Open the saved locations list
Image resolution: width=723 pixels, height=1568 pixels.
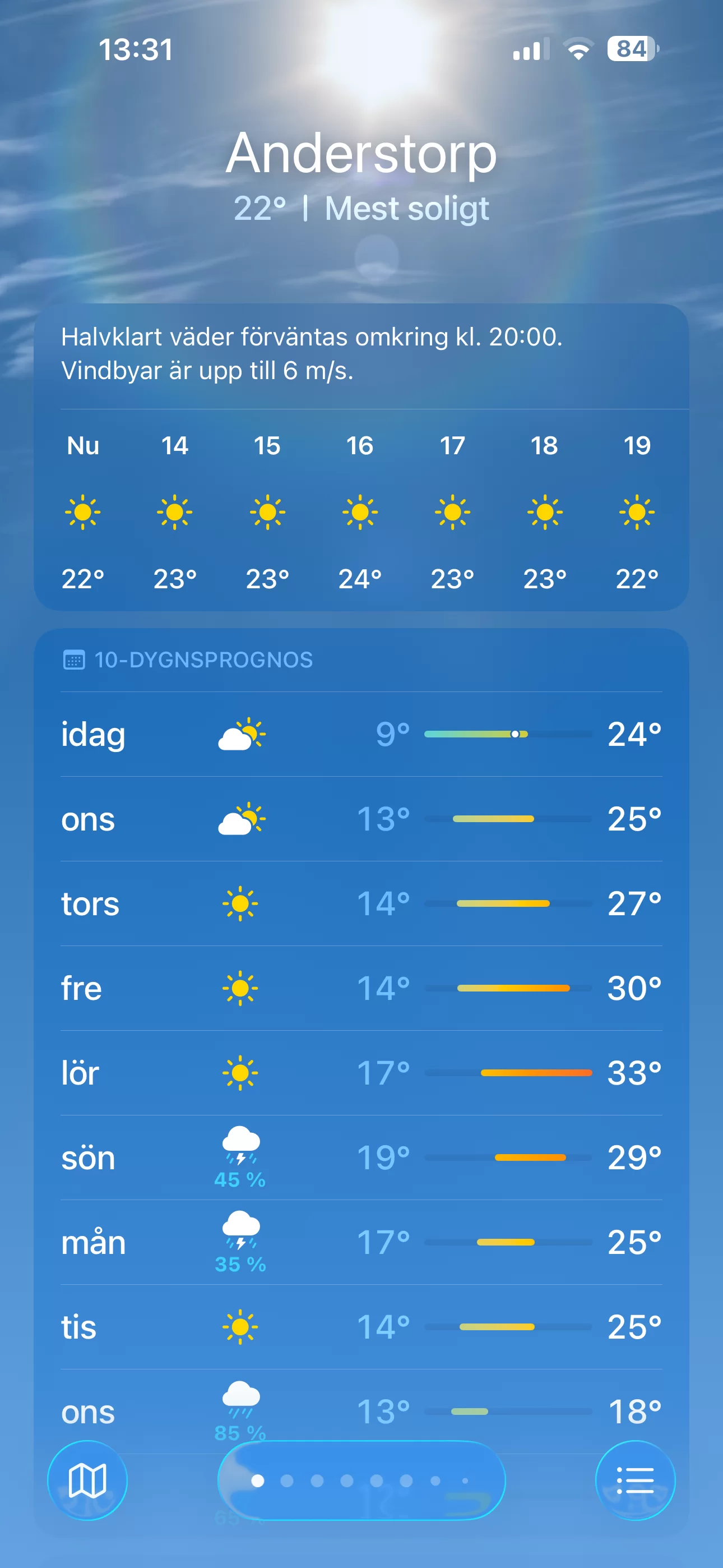pyautogui.click(x=635, y=1480)
